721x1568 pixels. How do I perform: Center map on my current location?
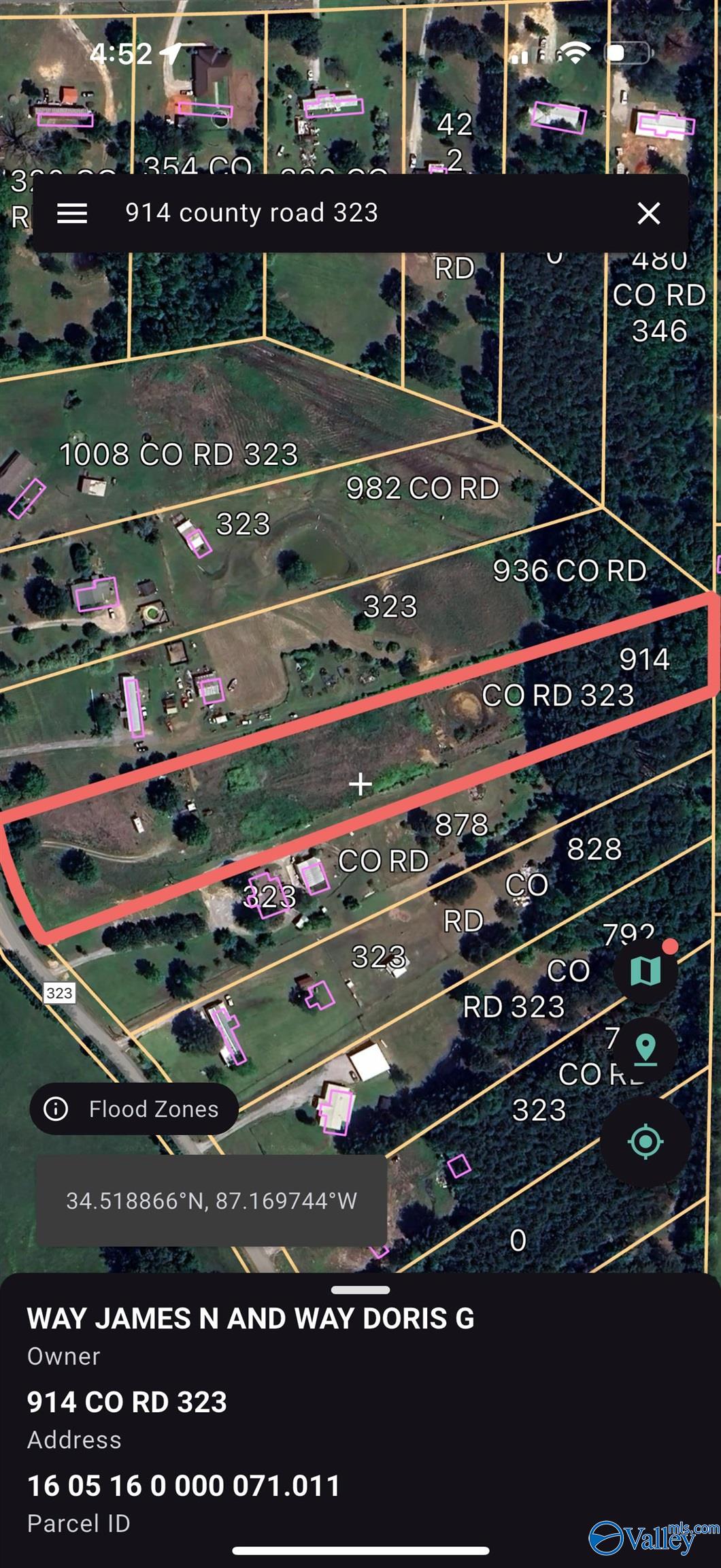pos(645,1141)
